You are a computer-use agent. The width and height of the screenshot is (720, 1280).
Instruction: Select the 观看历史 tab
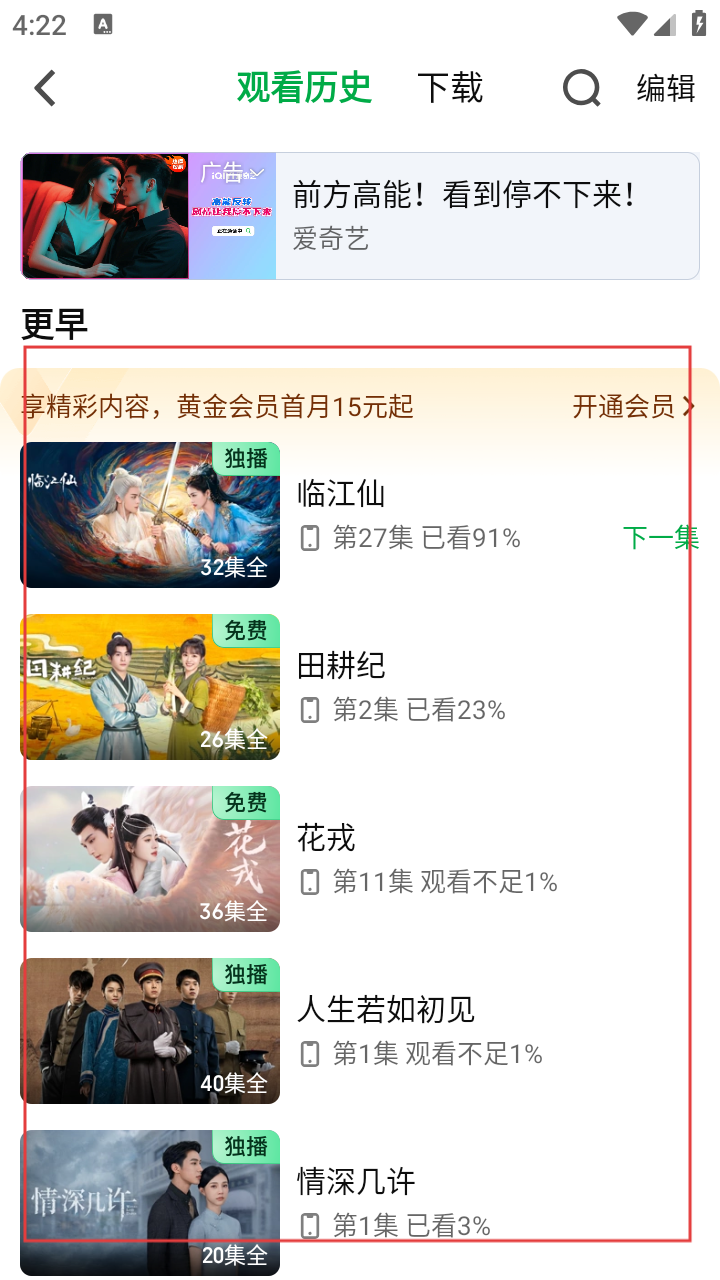[304, 88]
